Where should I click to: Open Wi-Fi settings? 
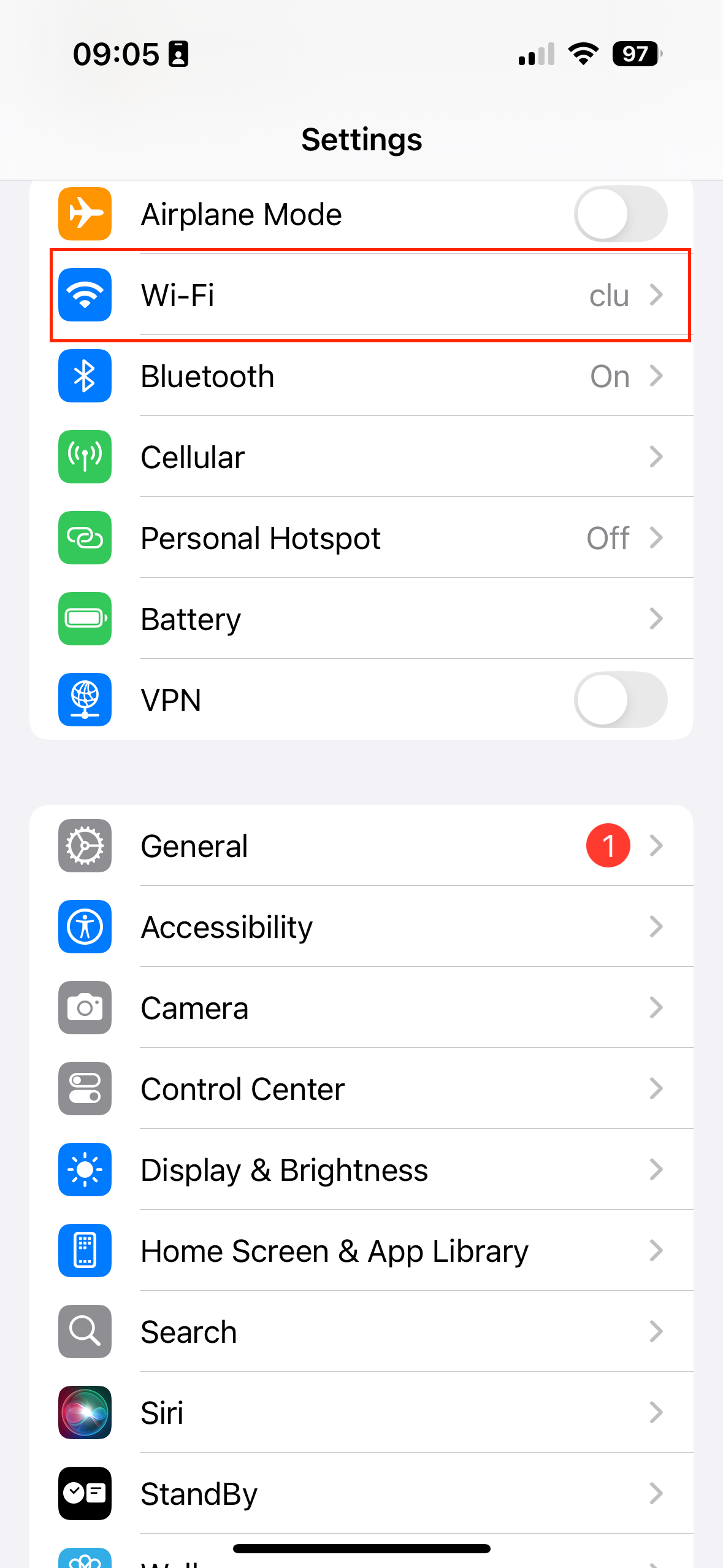click(361, 295)
